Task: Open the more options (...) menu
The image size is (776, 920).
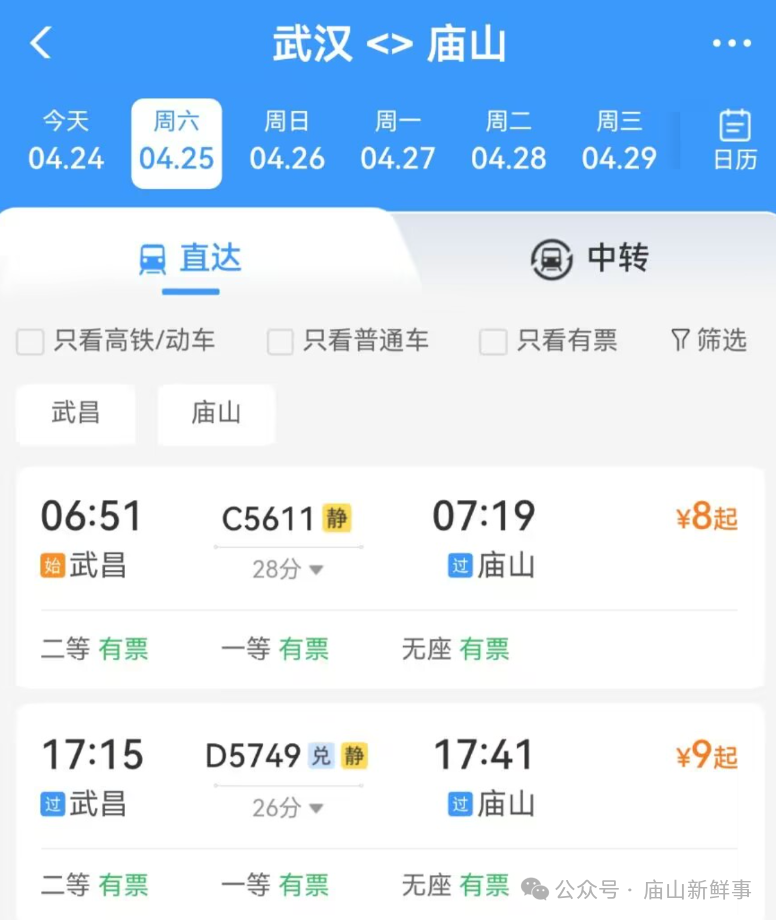Action: tap(734, 42)
